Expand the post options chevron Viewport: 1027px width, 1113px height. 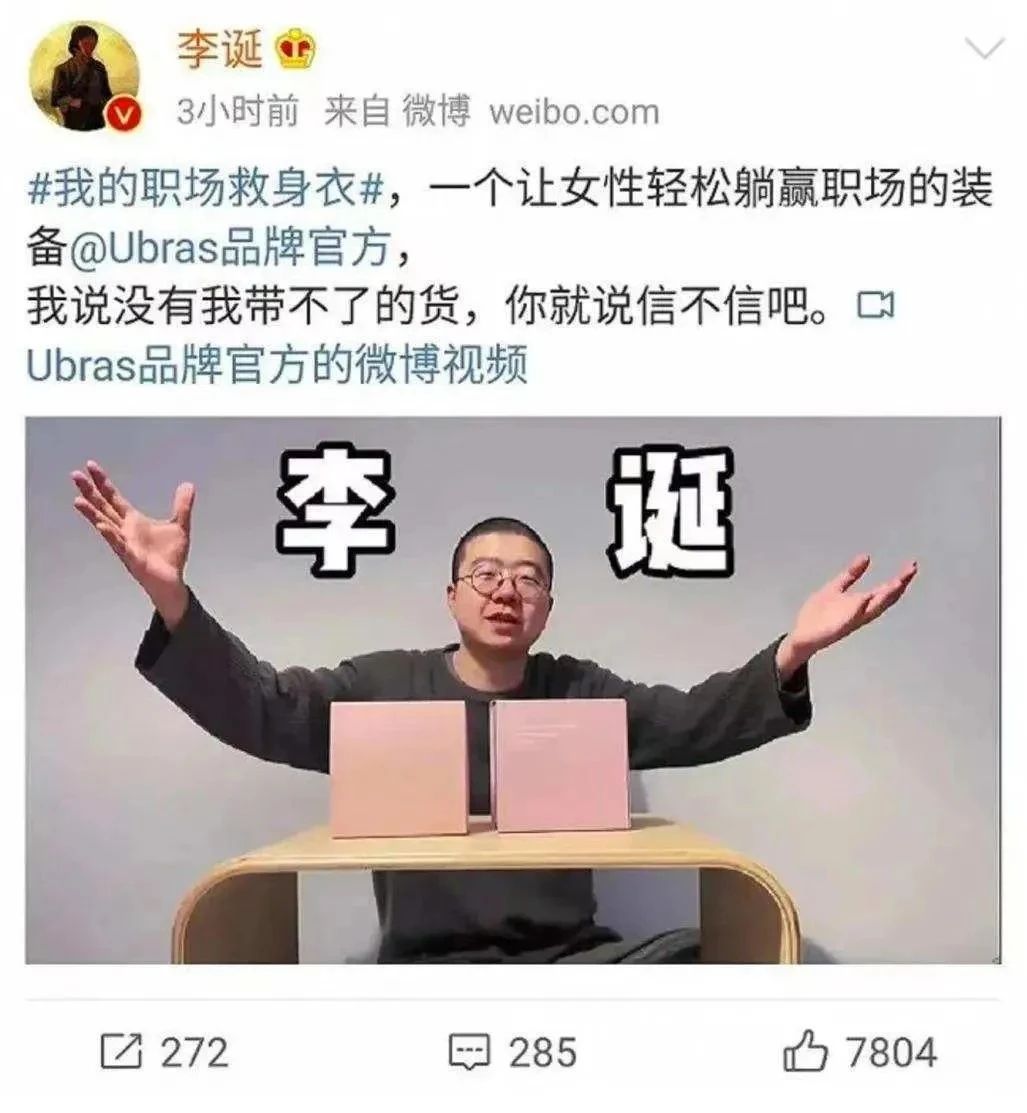coord(986,47)
